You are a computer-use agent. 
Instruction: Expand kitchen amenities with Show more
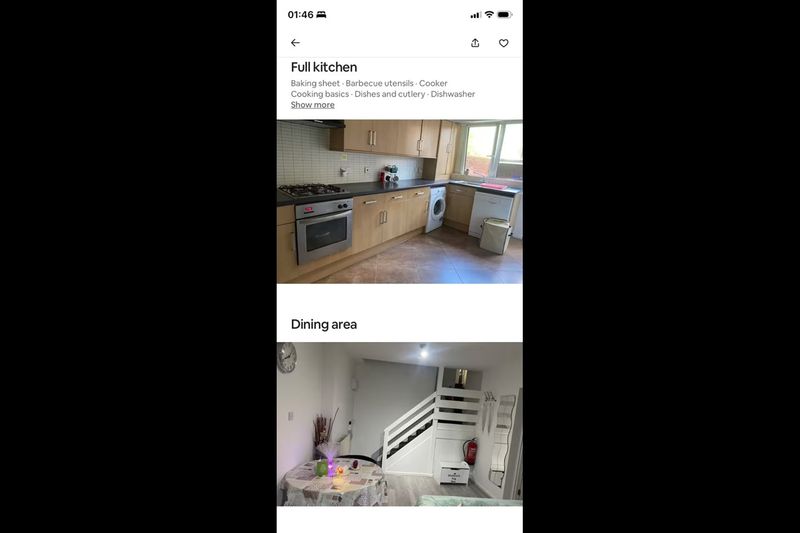click(x=313, y=105)
